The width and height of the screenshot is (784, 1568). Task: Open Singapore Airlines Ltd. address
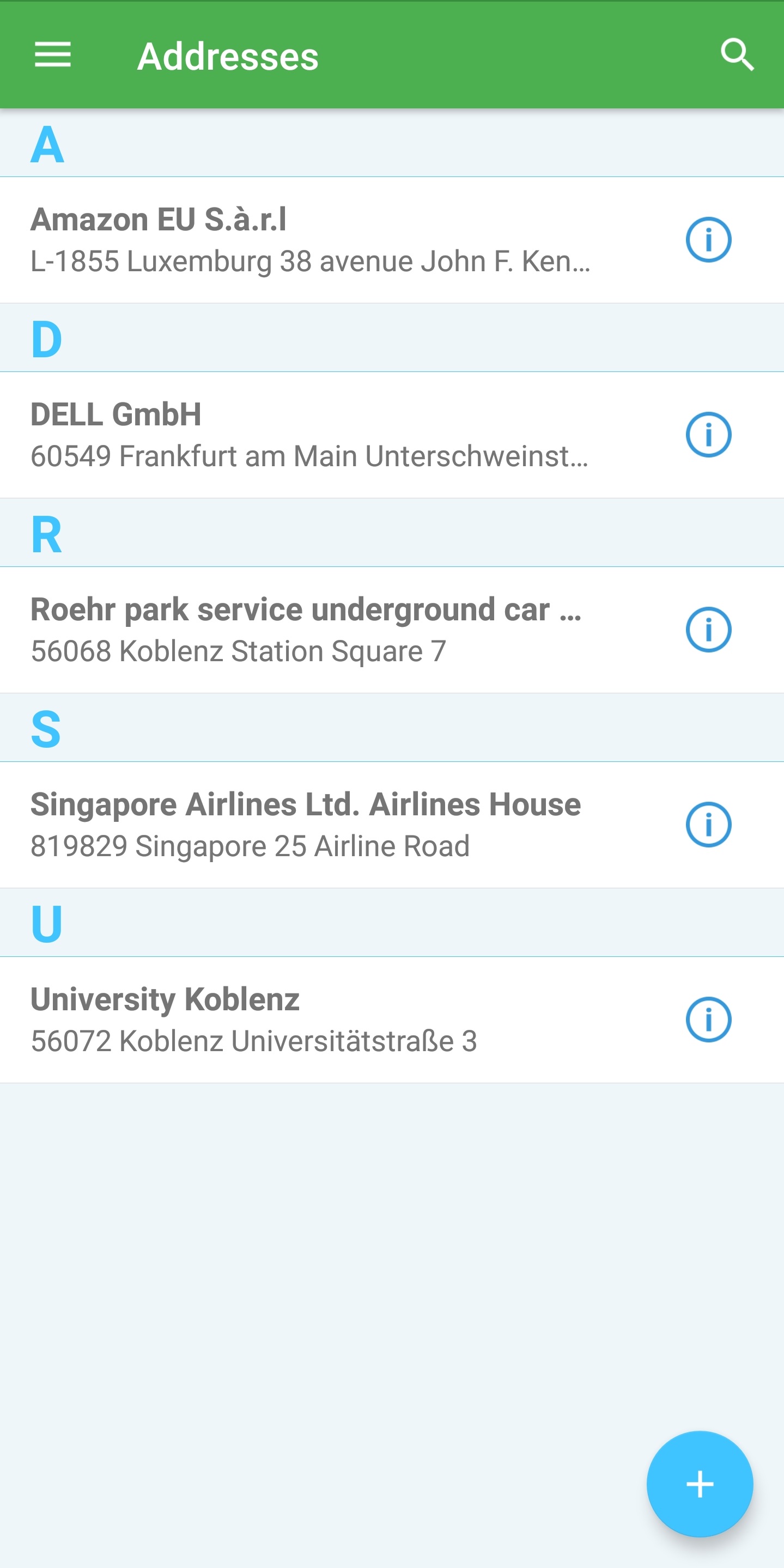coord(311,825)
